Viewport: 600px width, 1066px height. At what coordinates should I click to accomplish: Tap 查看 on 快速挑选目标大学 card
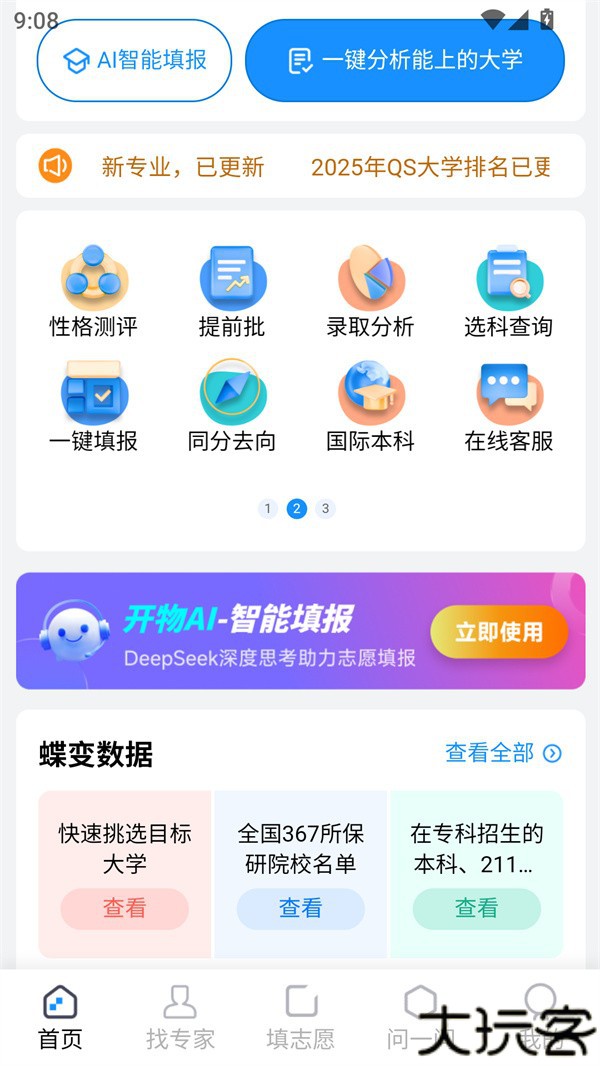pos(125,908)
